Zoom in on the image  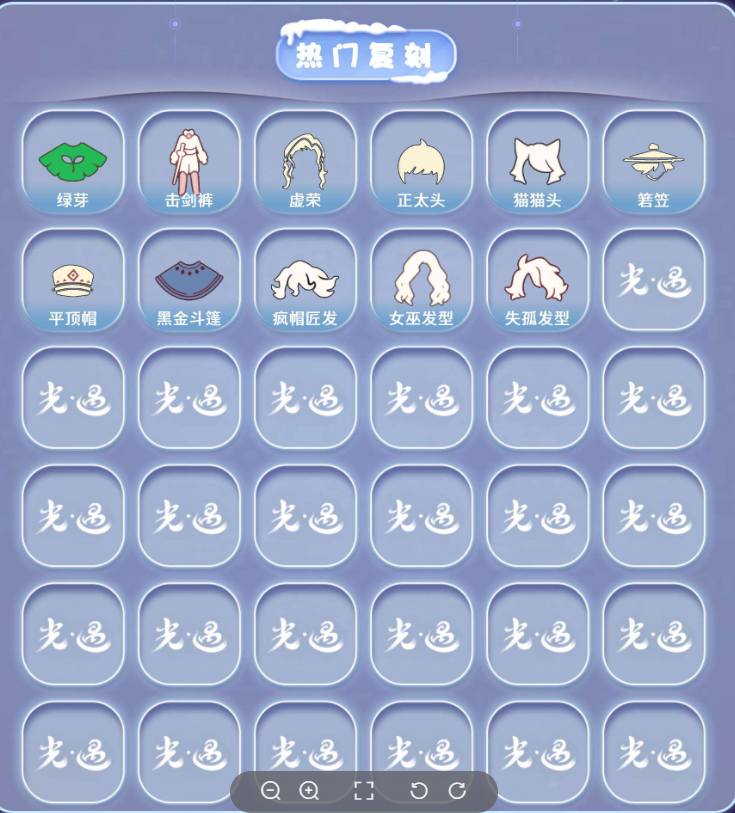(309, 791)
